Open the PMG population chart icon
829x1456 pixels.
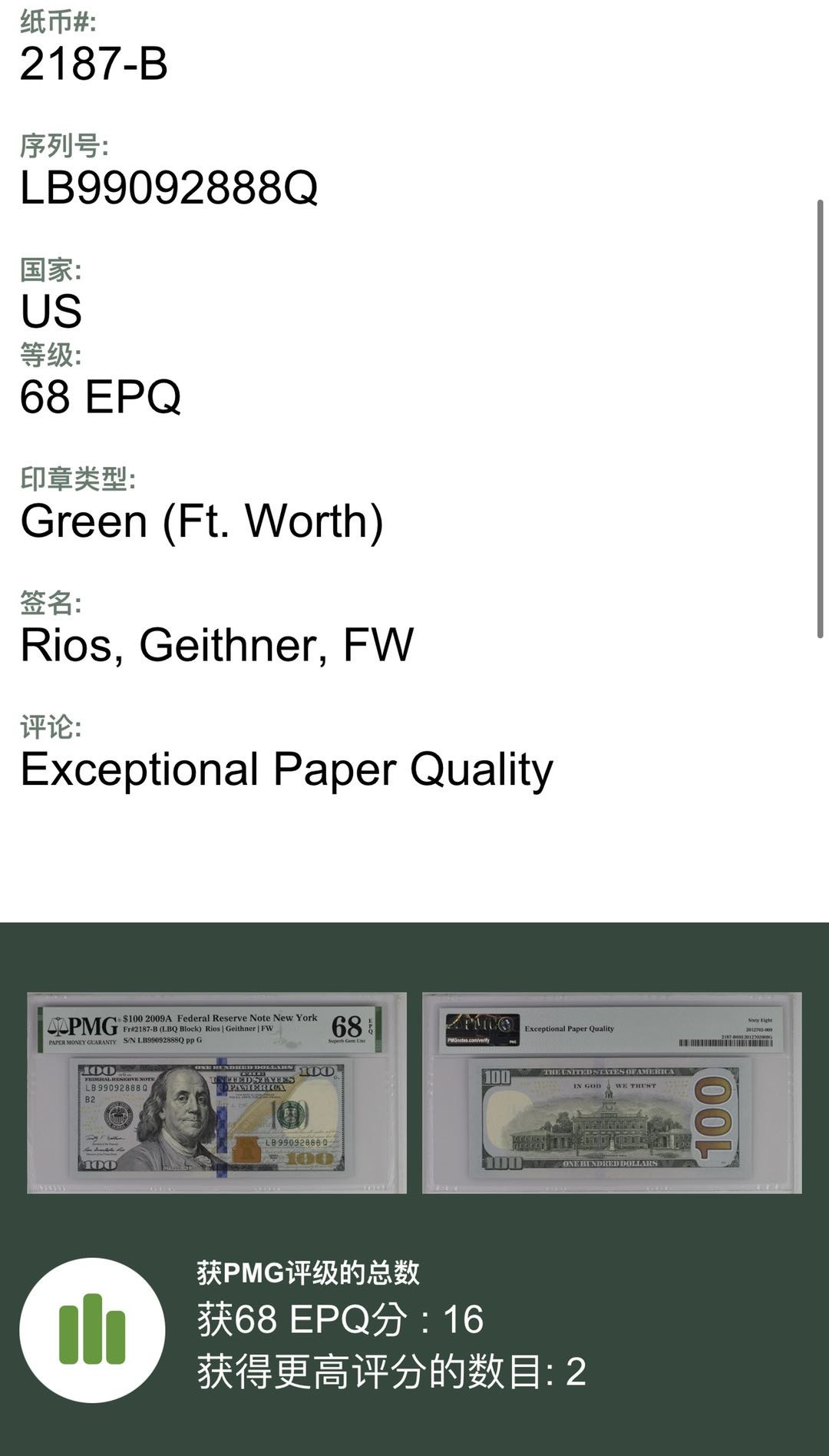pos(92,1329)
